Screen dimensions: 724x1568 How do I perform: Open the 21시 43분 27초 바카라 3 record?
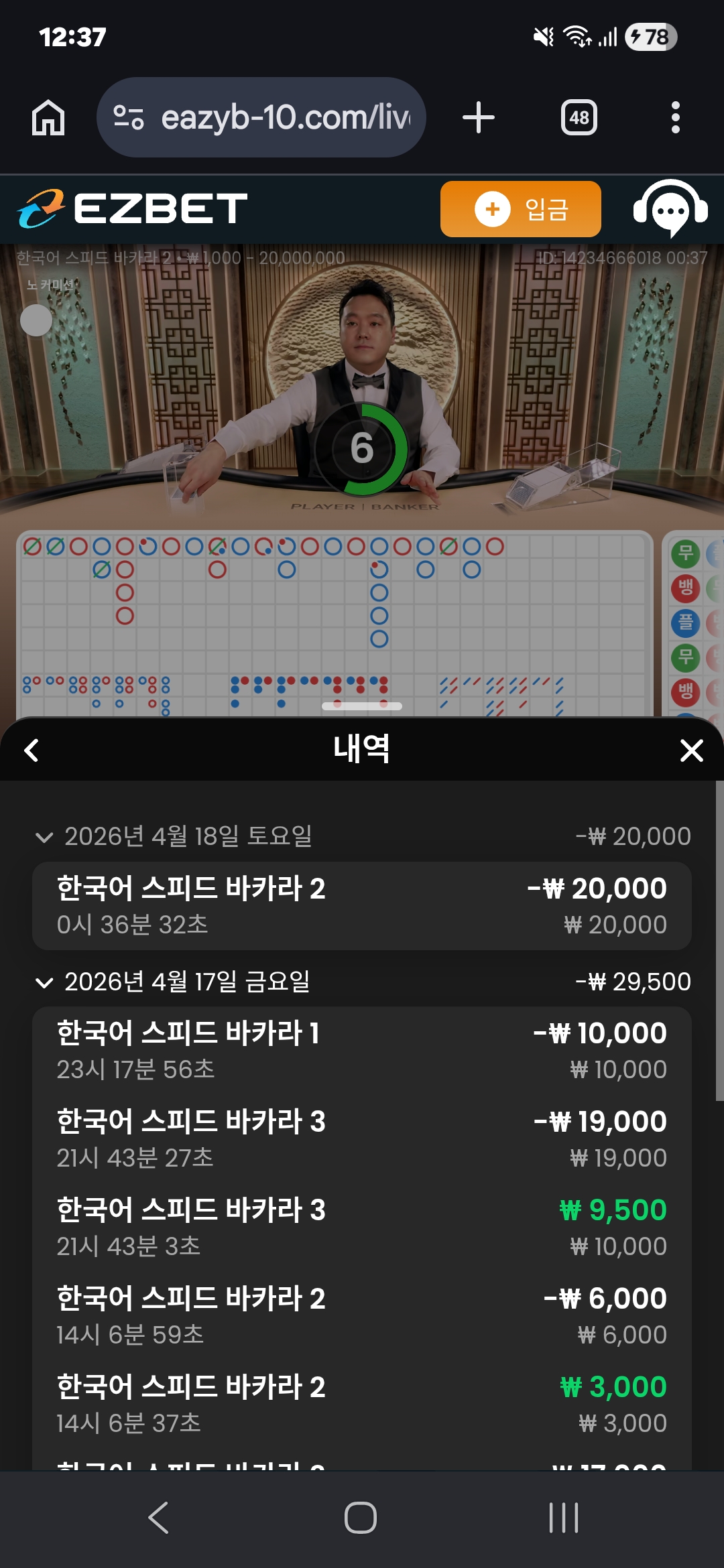(x=362, y=1139)
